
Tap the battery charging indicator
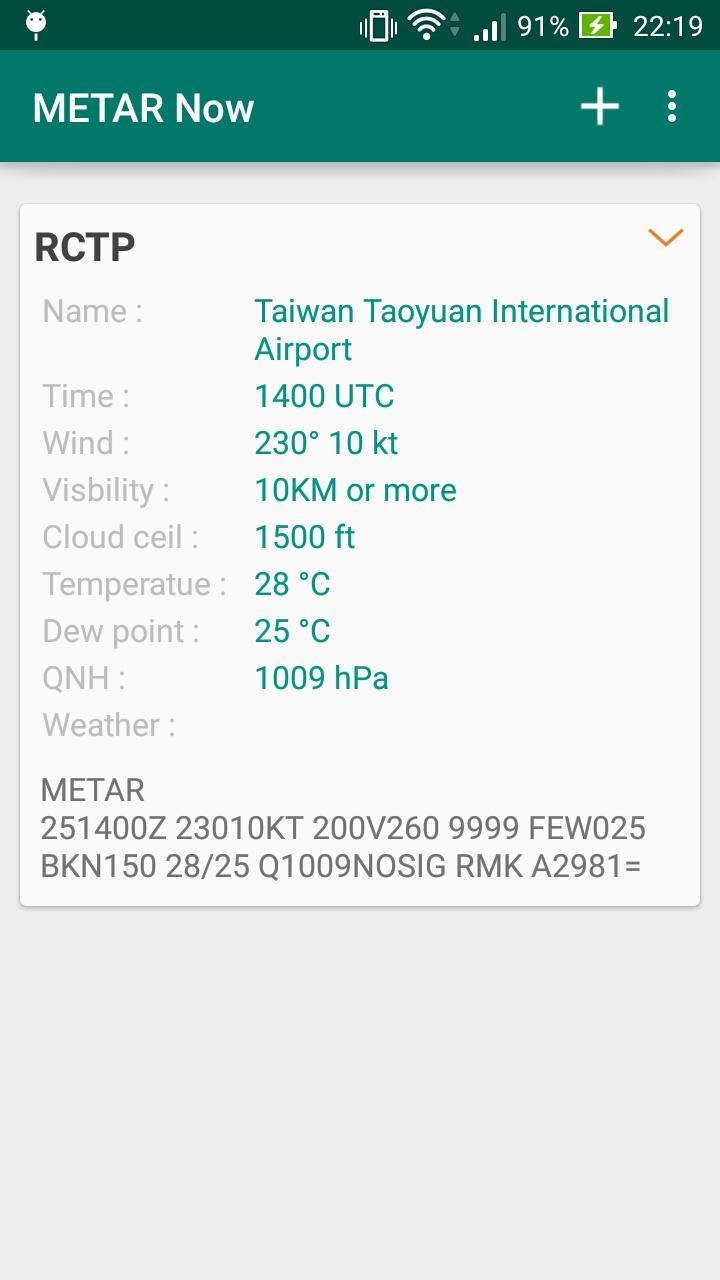(x=597, y=26)
